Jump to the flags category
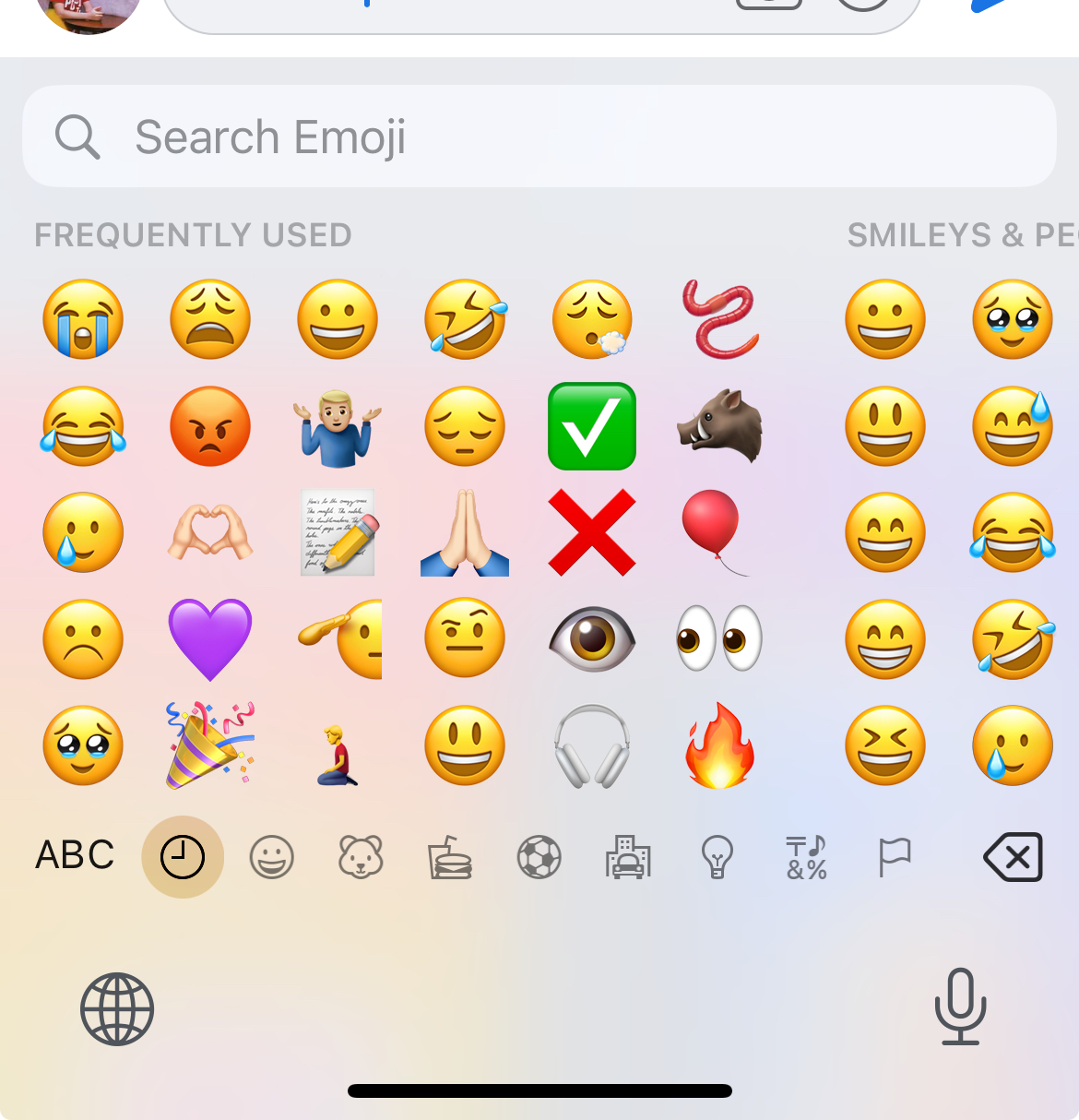The width and height of the screenshot is (1079, 1120). pos(895,858)
